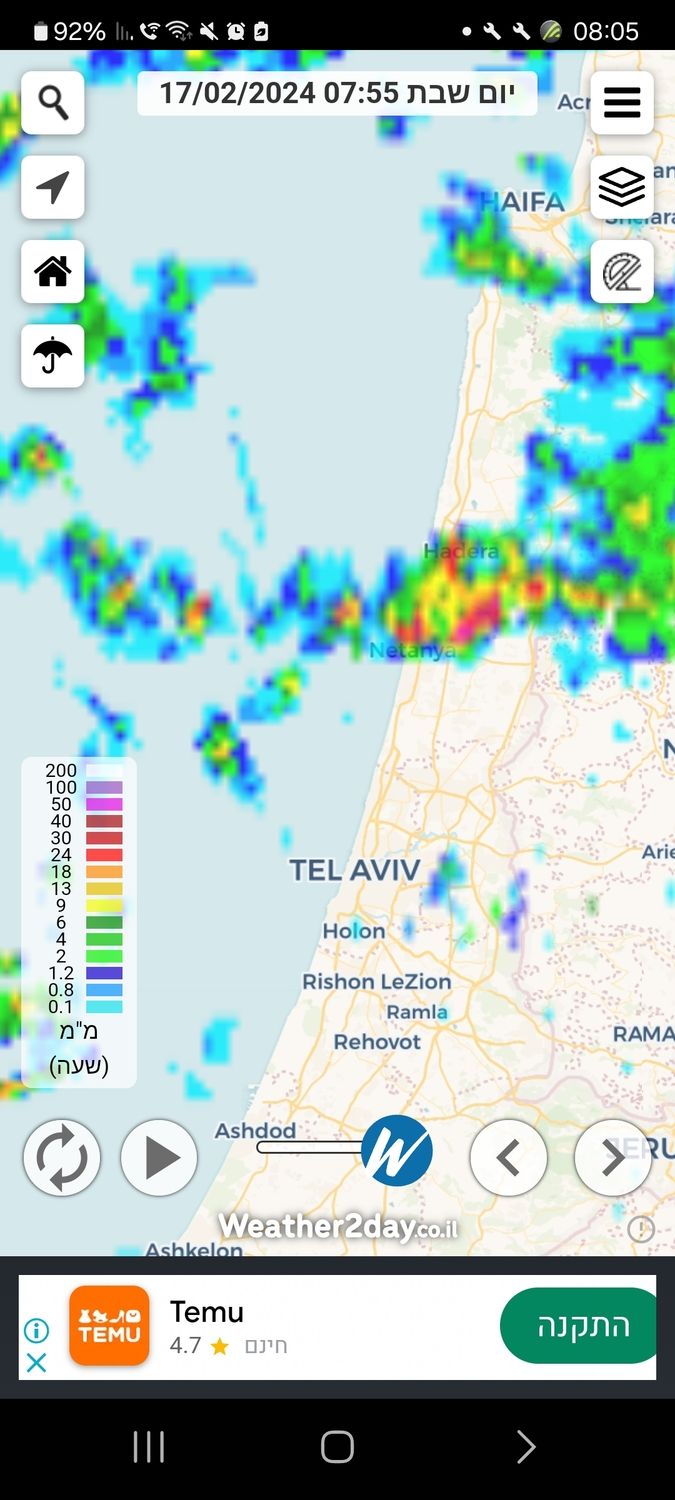Open the hamburger menu
Image resolution: width=675 pixels, height=1500 pixels.
click(621, 102)
